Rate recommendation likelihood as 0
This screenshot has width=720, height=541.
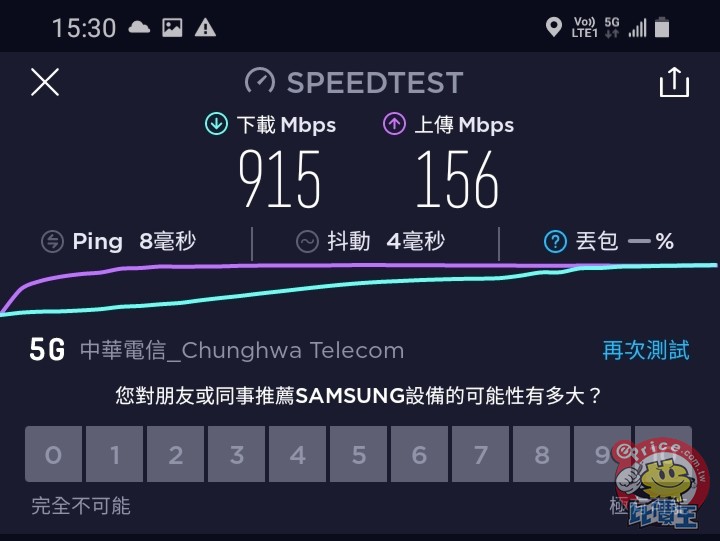53,455
